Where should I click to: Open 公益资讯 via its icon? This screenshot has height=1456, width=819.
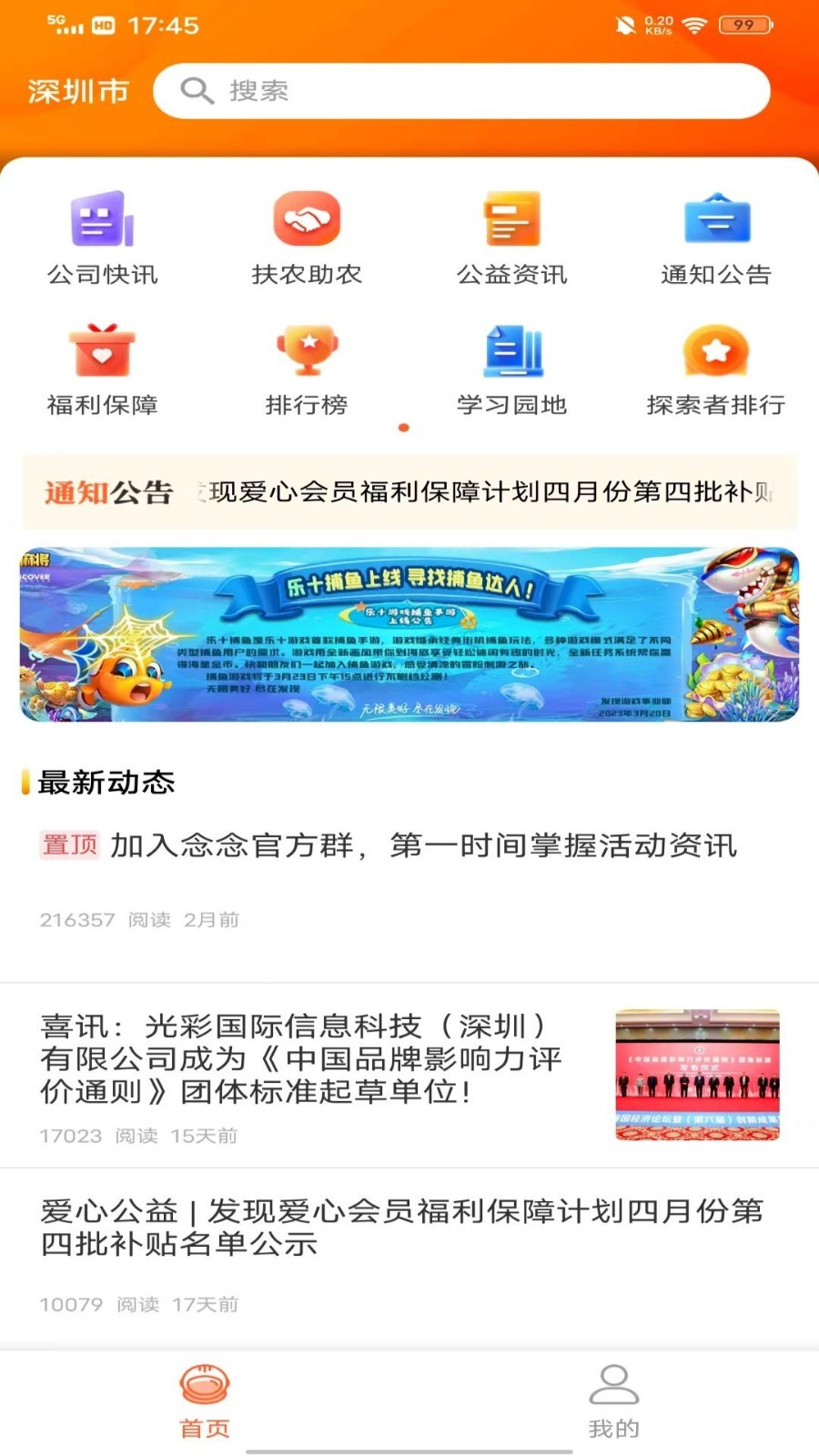point(512,218)
